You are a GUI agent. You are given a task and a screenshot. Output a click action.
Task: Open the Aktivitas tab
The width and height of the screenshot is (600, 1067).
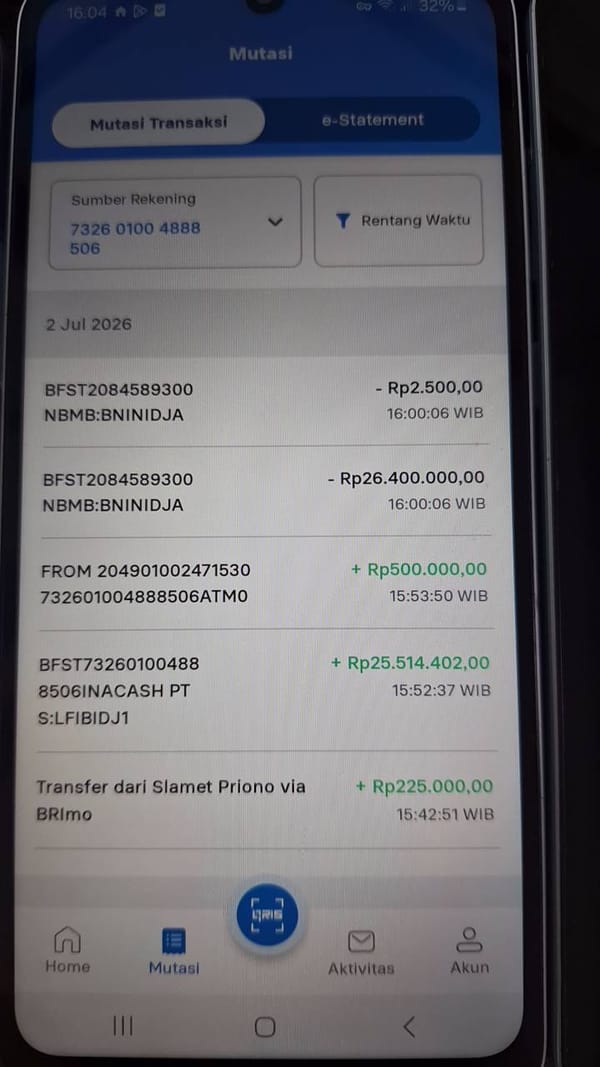pyautogui.click(x=361, y=953)
